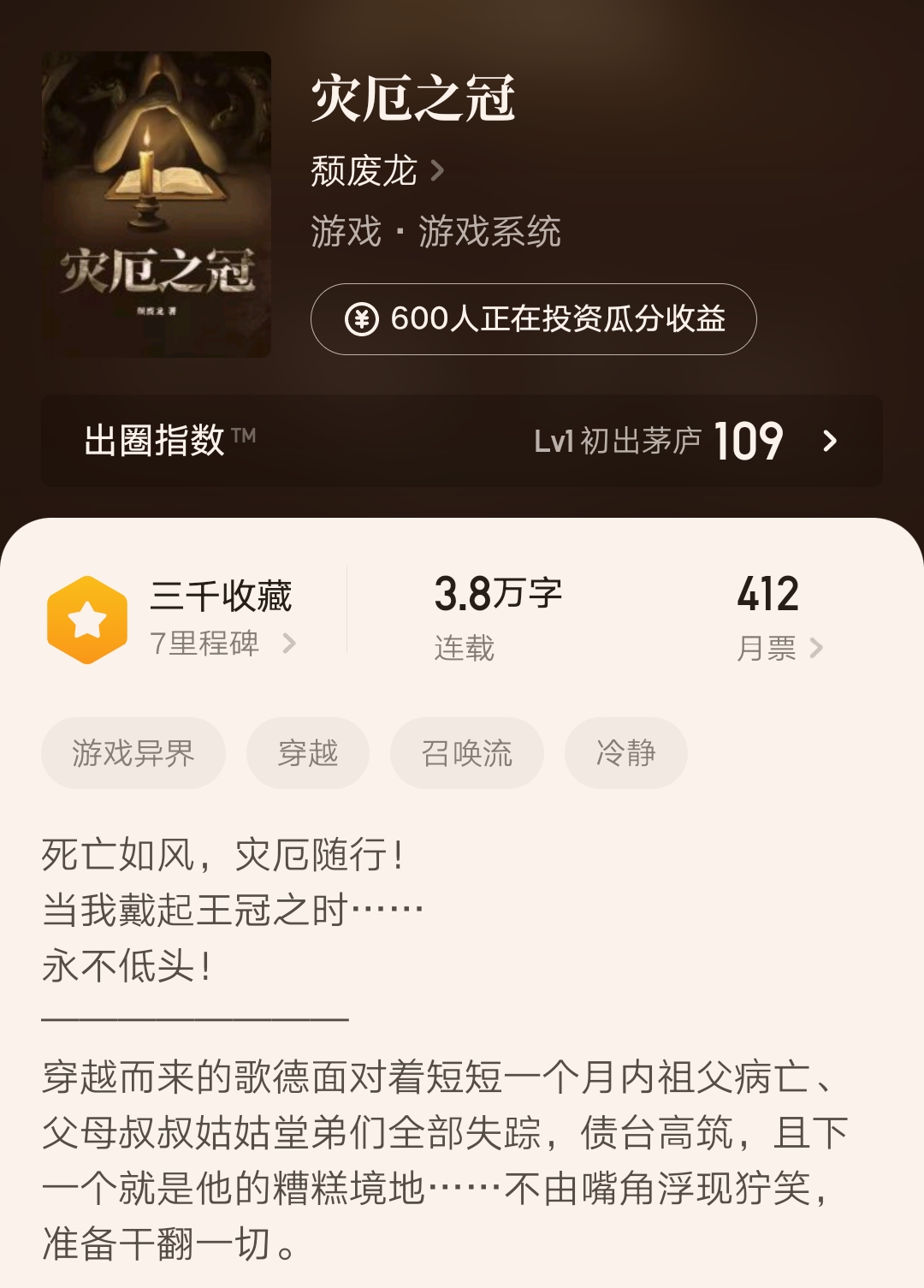
Task: Open the book cover of 灾厄之冠
Action: [x=157, y=199]
